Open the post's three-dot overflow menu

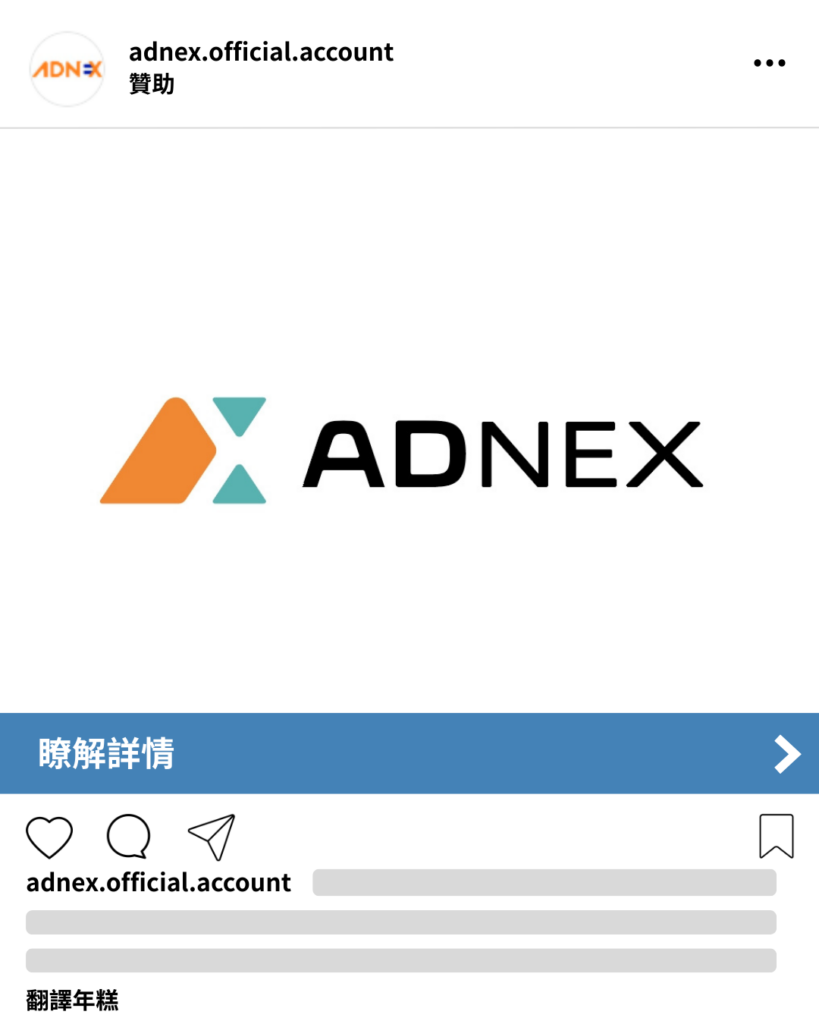pos(769,63)
